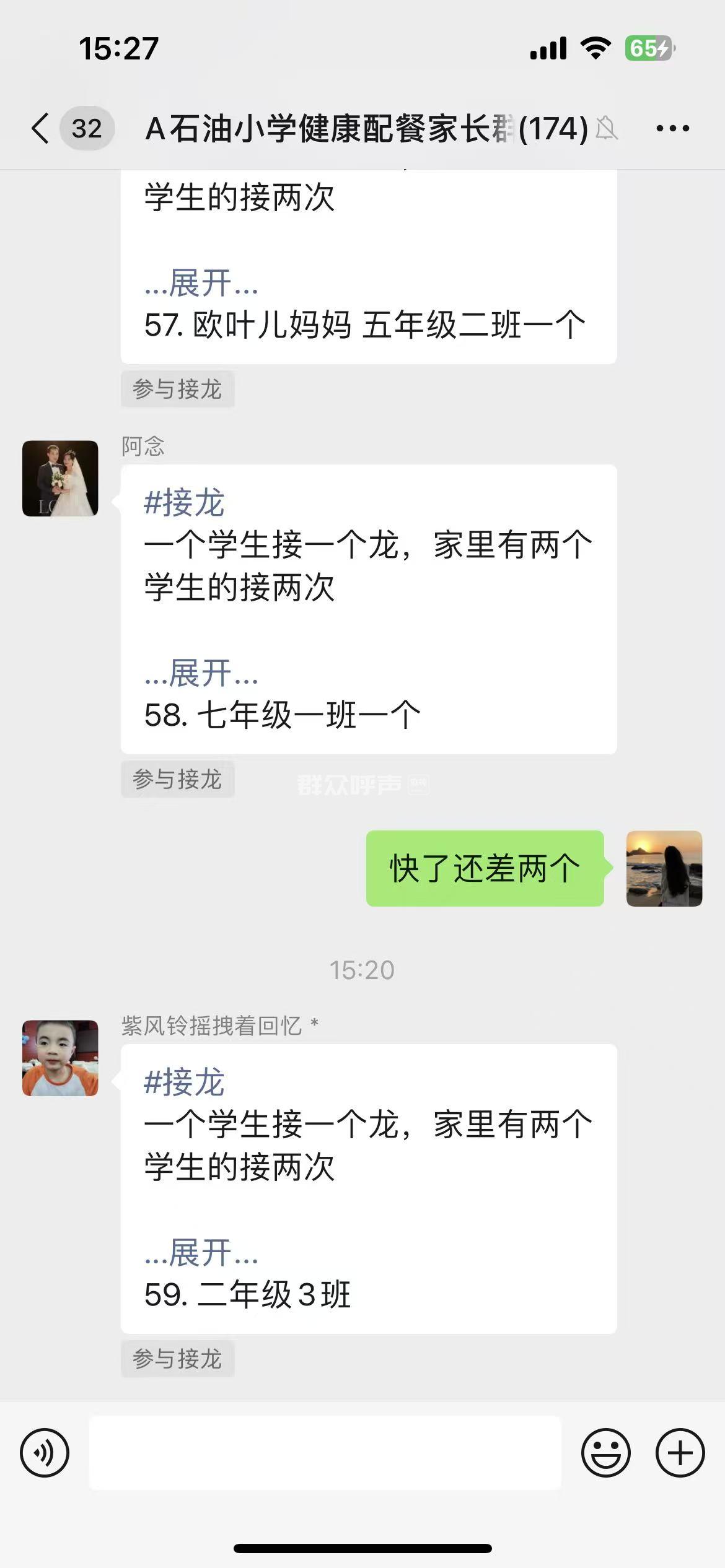The width and height of the screenshot is (725, 1568).
Task: Open my own sunset avatar profile
Action: (664, 868)
